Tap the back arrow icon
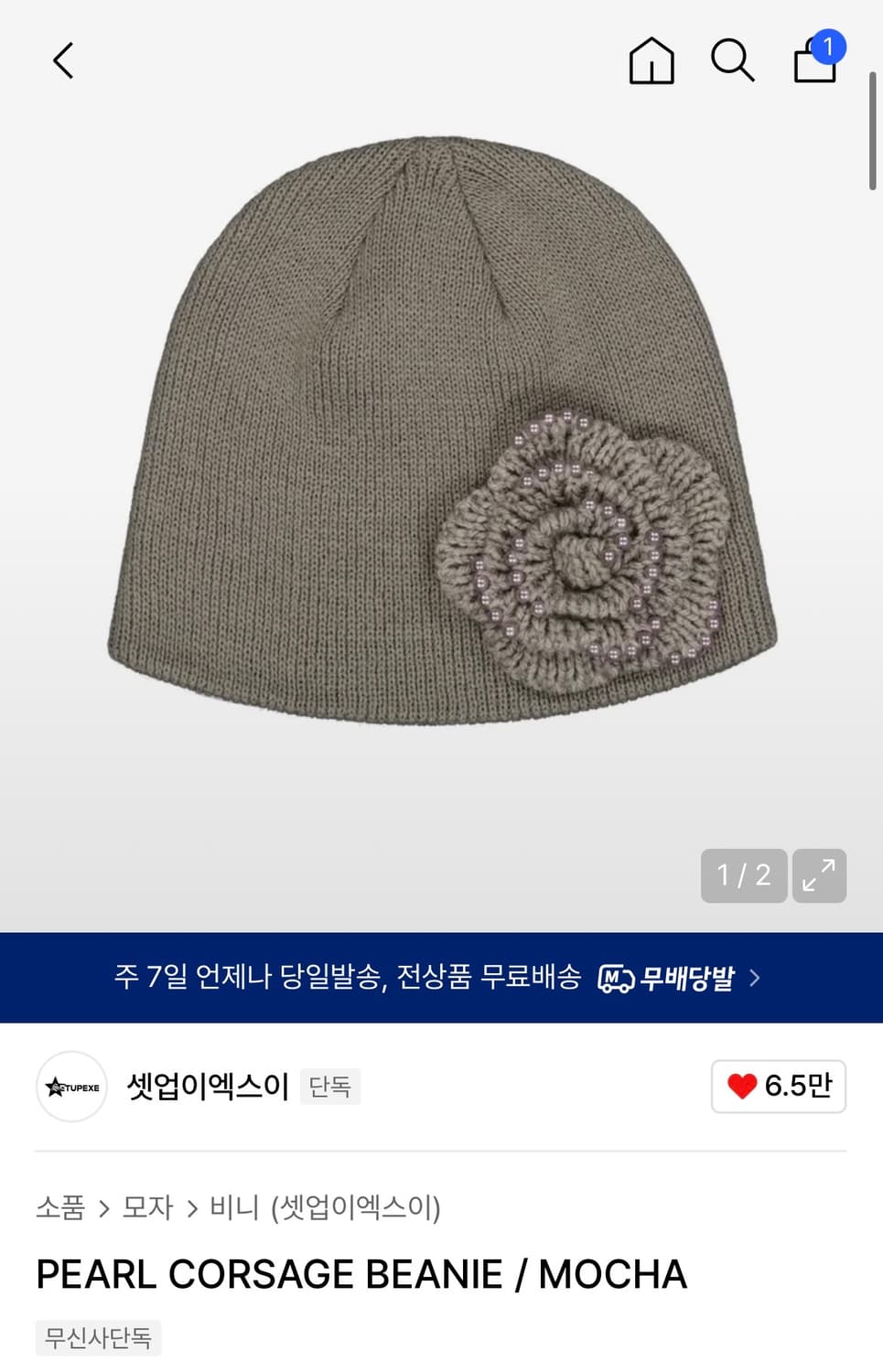Screen dimensions: 883x1372 62,60
